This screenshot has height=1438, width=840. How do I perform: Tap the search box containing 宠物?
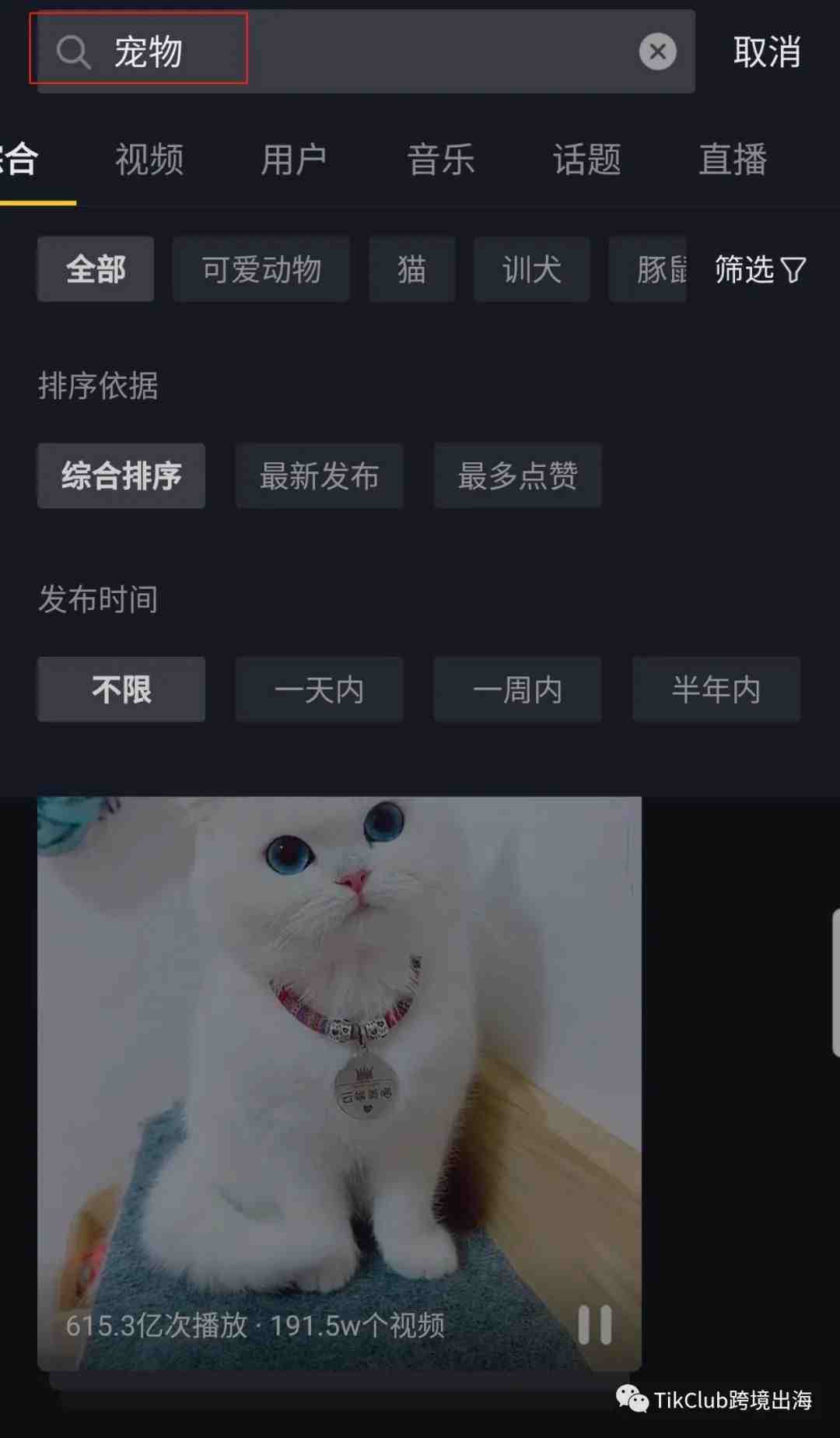tap(366, 51)
